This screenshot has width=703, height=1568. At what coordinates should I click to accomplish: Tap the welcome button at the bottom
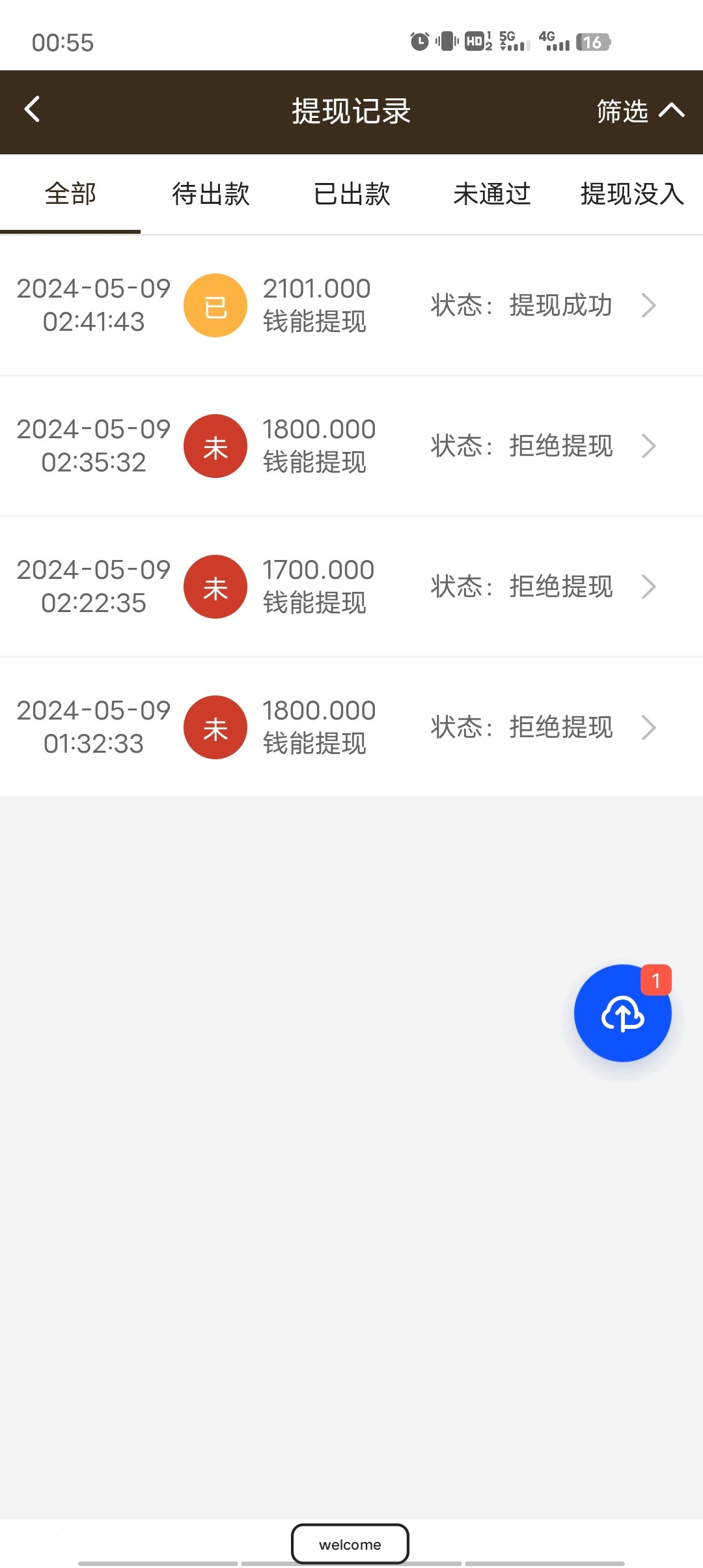tap(350, 1544)
